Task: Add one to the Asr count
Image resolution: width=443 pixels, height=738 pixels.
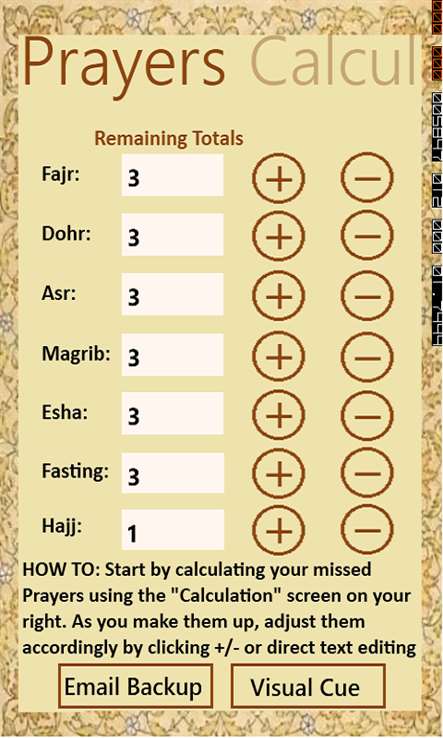Action: [x=279, y=296]
